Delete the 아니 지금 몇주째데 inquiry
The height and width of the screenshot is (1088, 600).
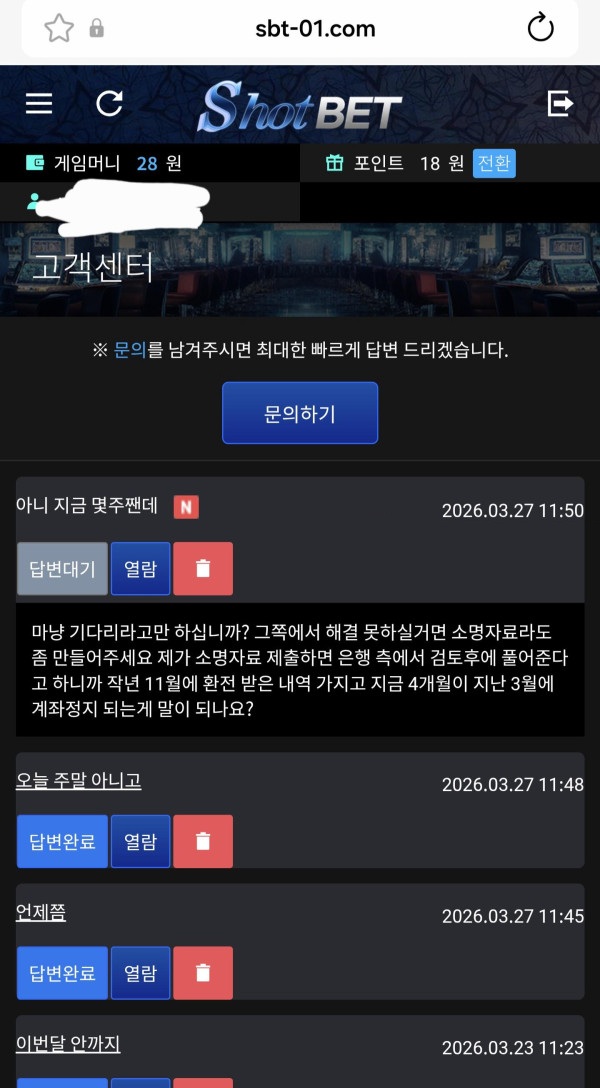pos(203,569)
